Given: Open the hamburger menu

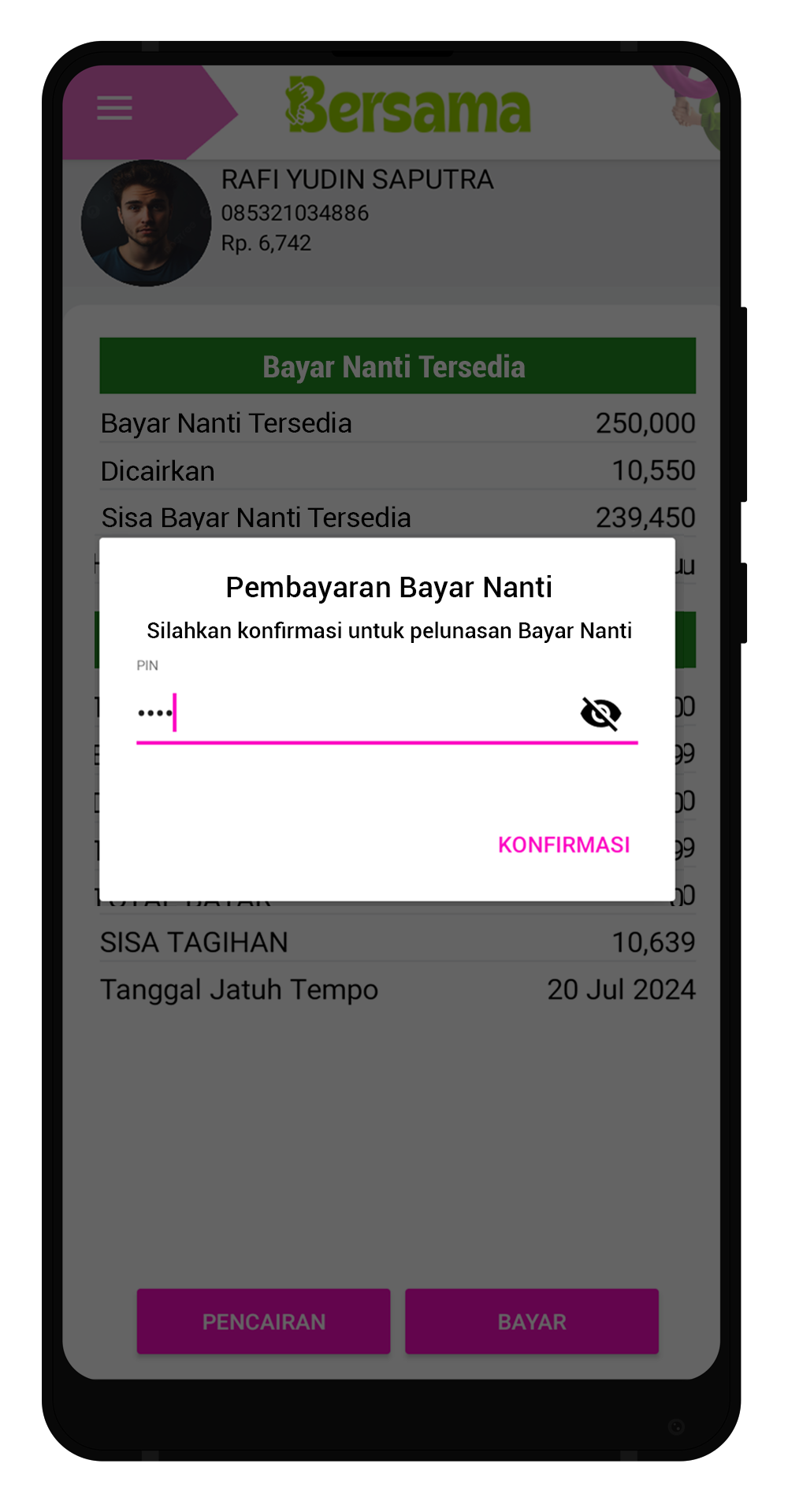Looking at the screenshot, I should [x=114, y=108].
